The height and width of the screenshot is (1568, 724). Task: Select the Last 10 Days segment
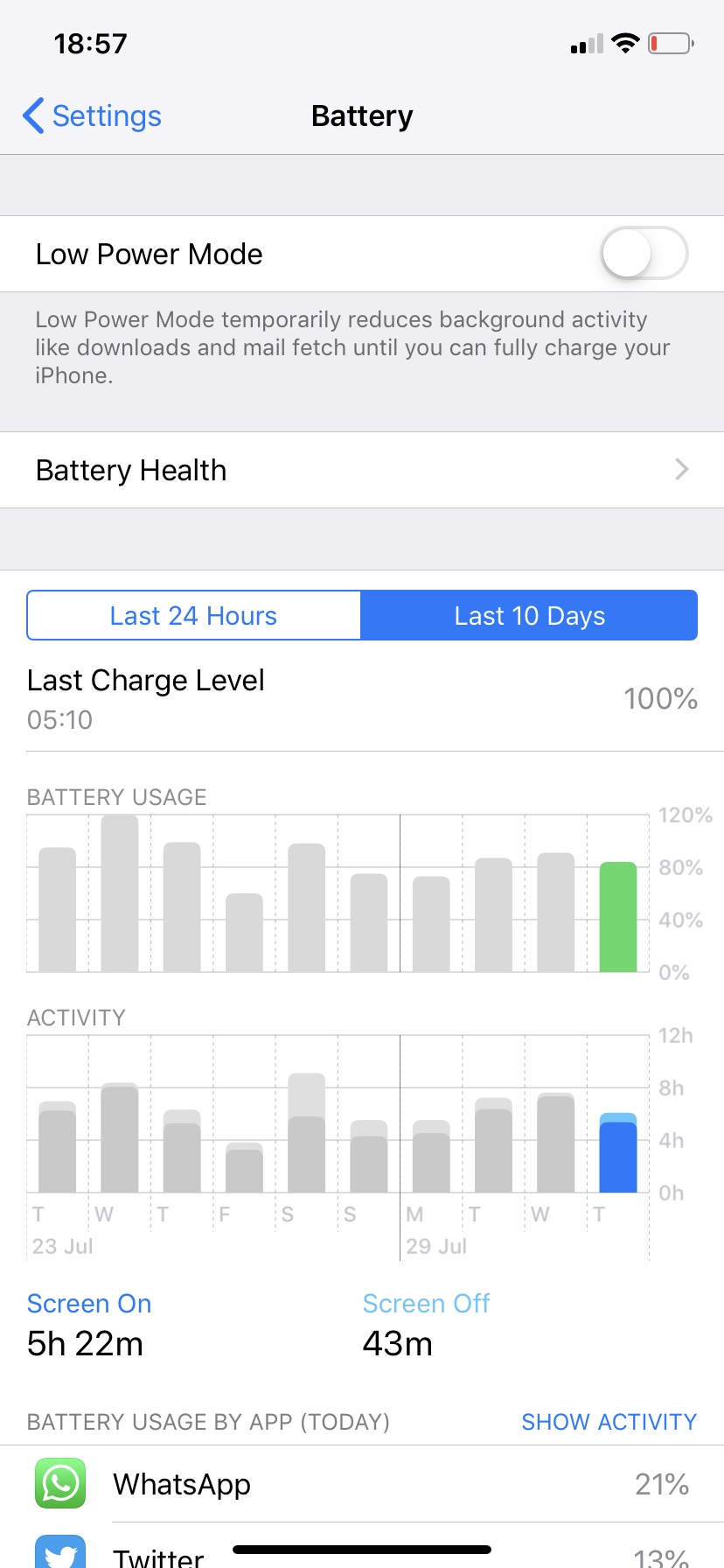[529, 615]
